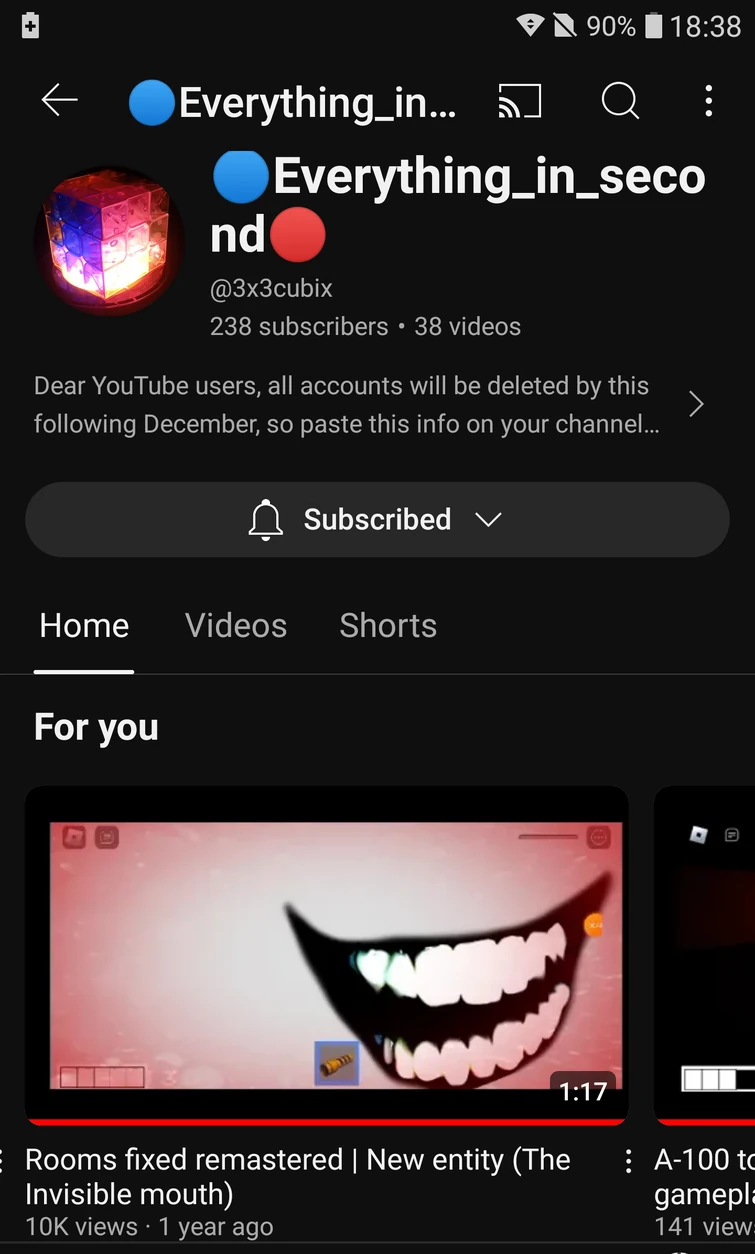Open the top bar overflow menu
This screenshot has height=1254, width=755.
click(708, 101)
